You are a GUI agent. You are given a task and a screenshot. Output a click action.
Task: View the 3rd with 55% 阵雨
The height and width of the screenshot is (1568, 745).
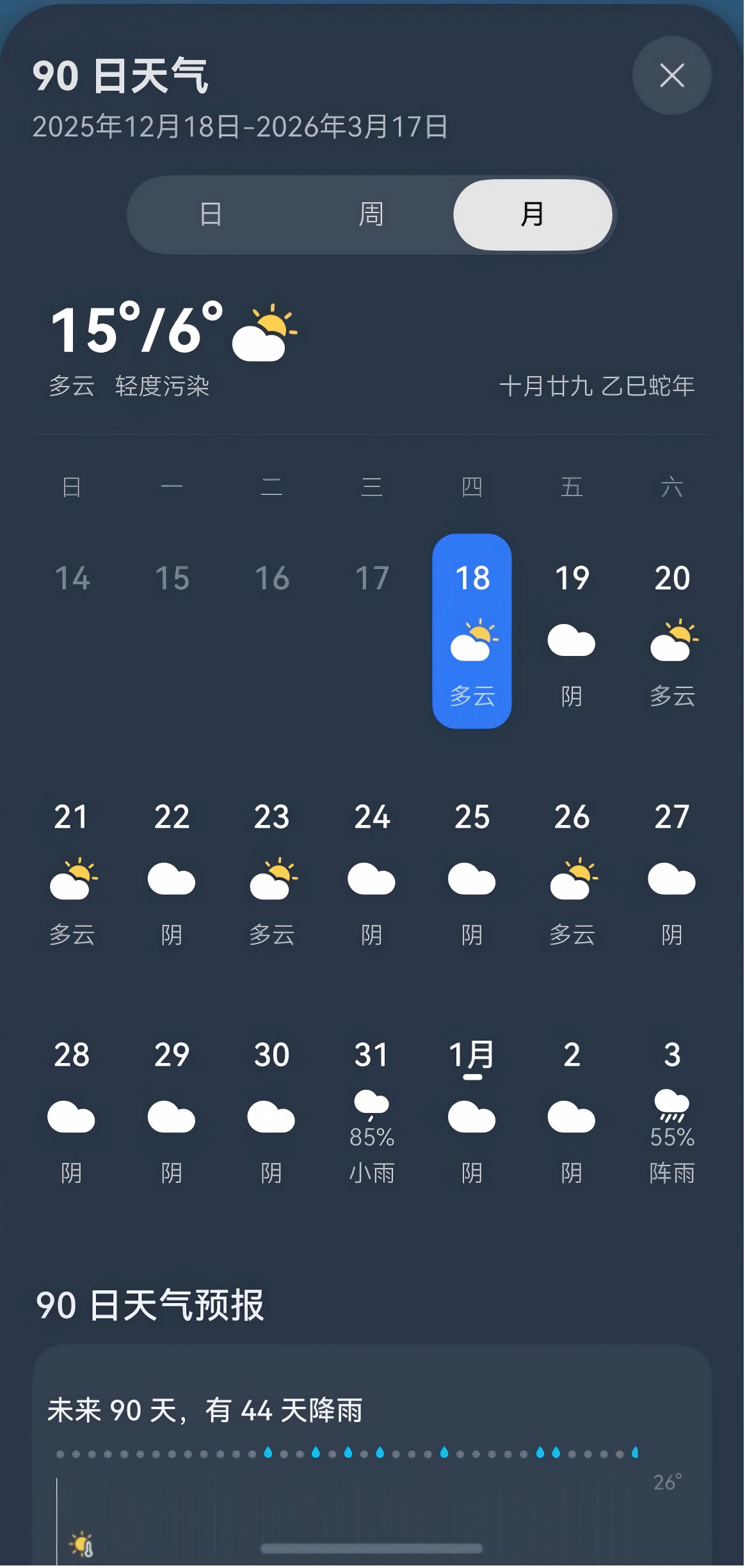[672, 1110]
